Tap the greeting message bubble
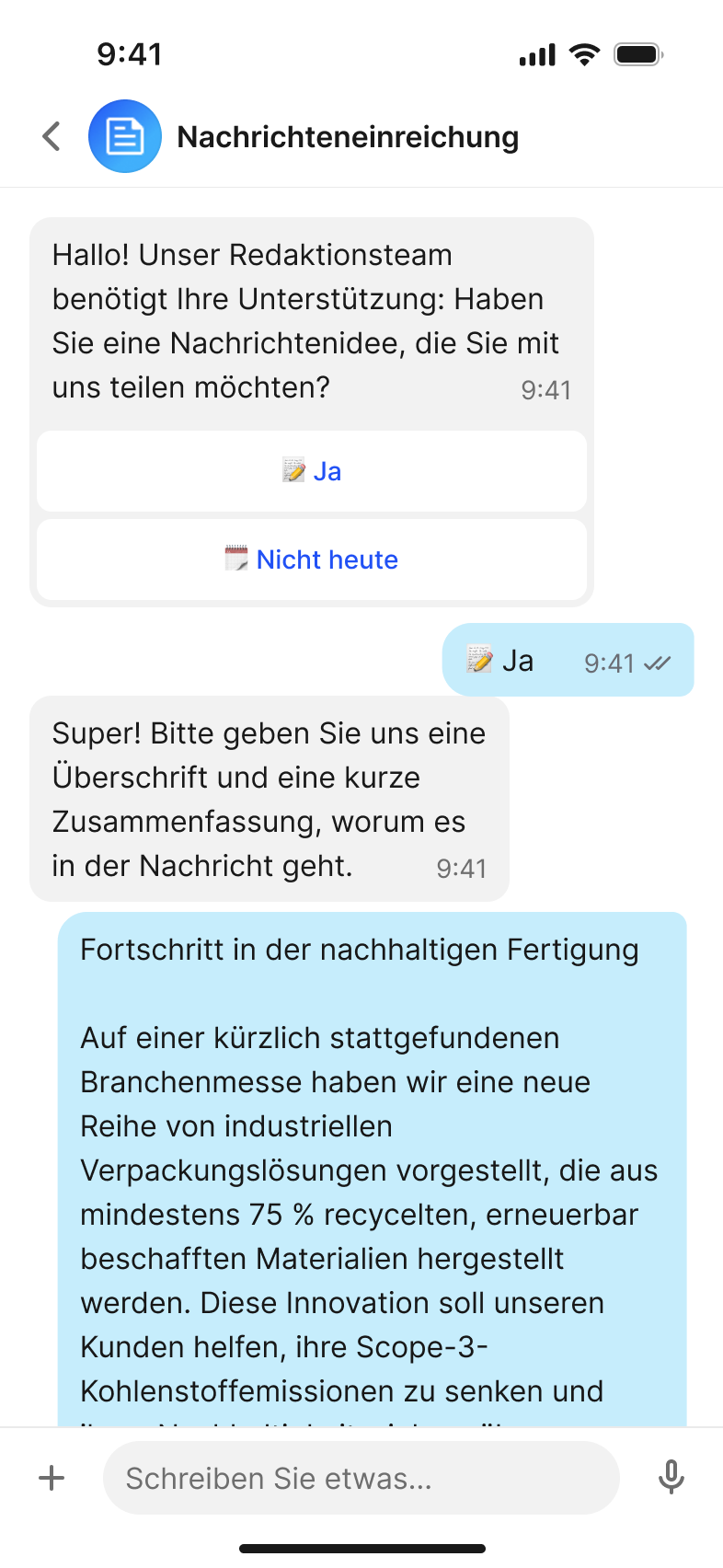The image size is (723, 1568). click(313, 322)
